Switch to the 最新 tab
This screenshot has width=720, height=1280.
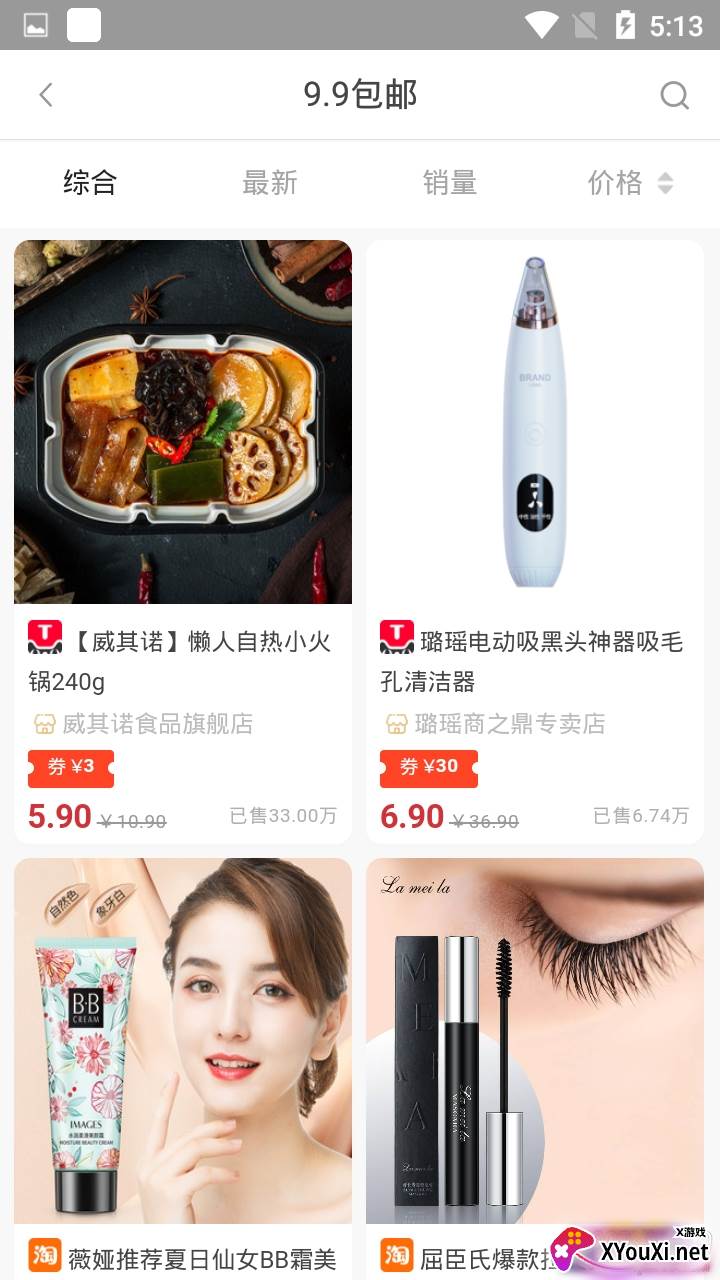point(270,183)
